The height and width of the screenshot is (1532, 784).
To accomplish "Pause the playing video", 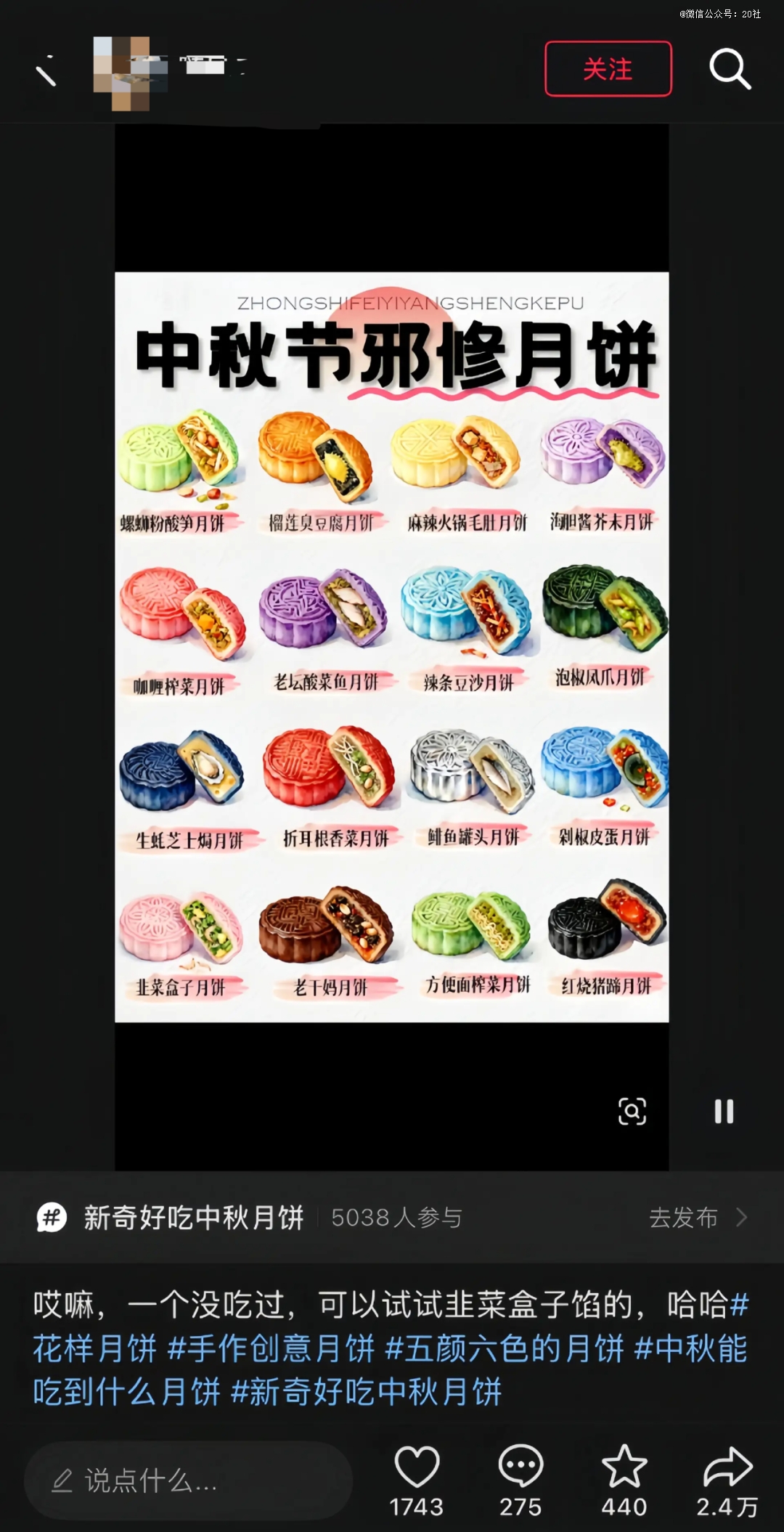I will coord(724,1111).
